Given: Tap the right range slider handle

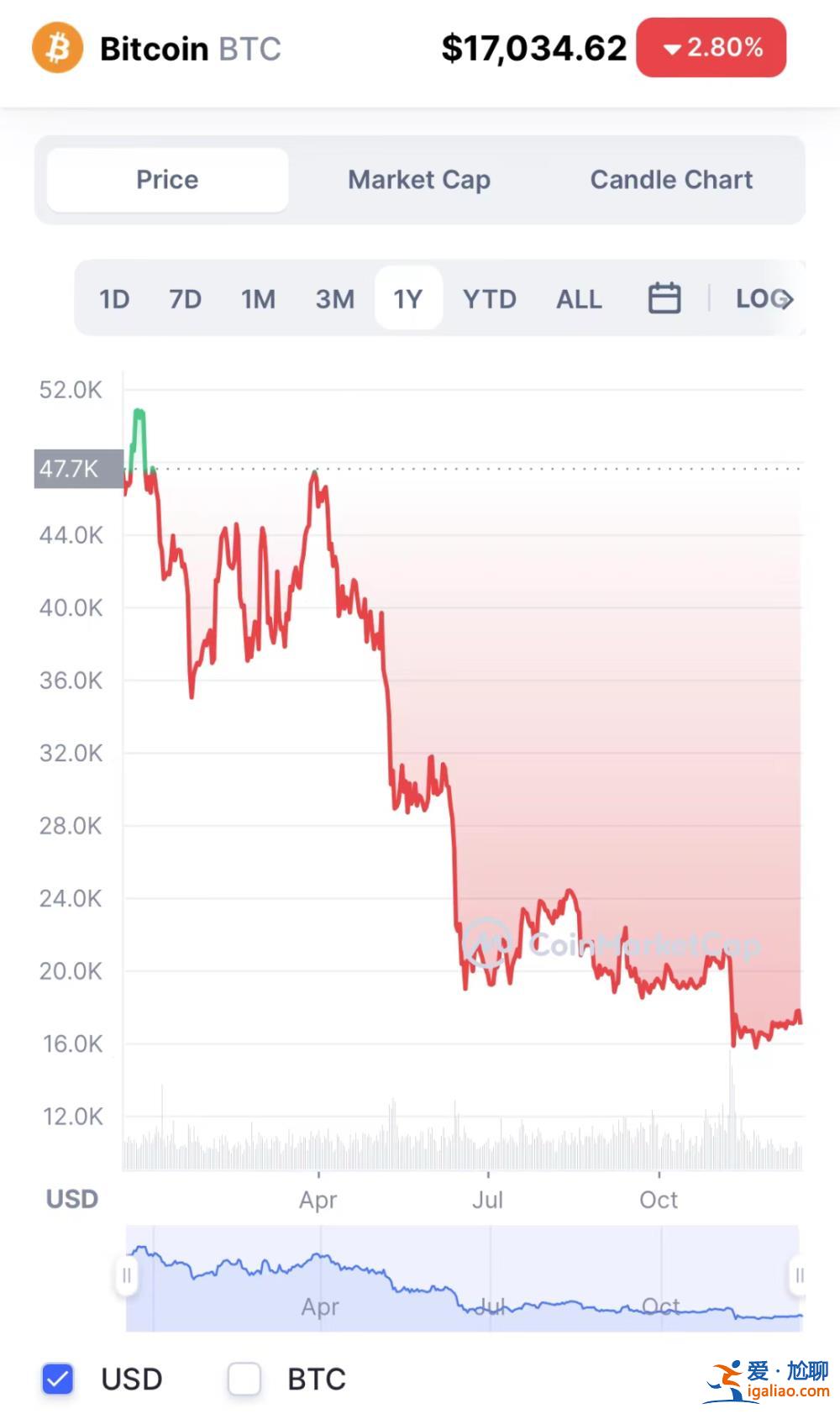Looking at the screenshot, I should 798,1275.
